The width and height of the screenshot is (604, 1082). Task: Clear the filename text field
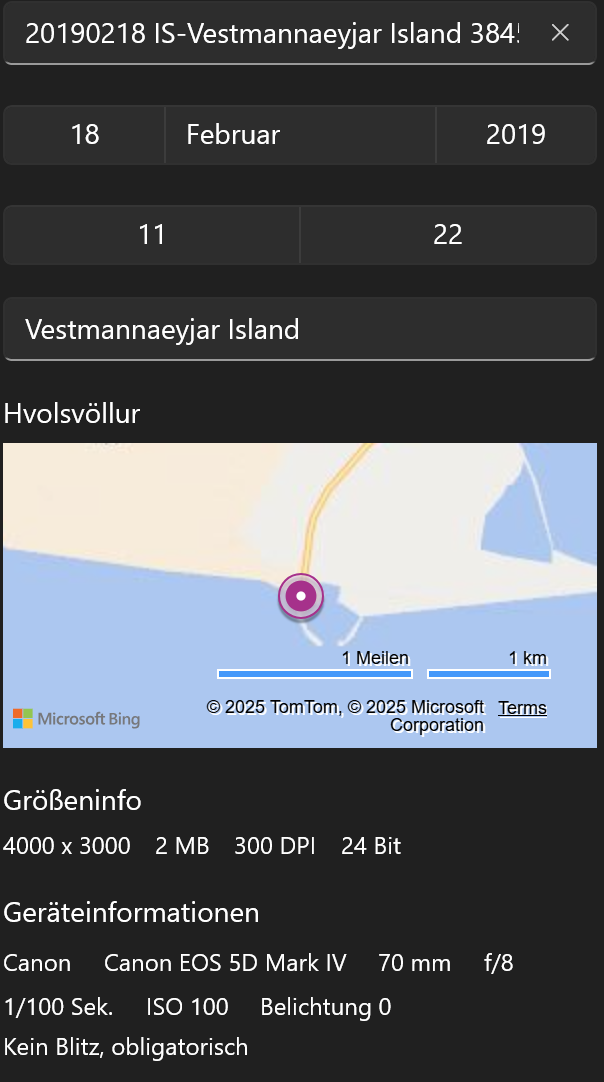coord(560,33)
